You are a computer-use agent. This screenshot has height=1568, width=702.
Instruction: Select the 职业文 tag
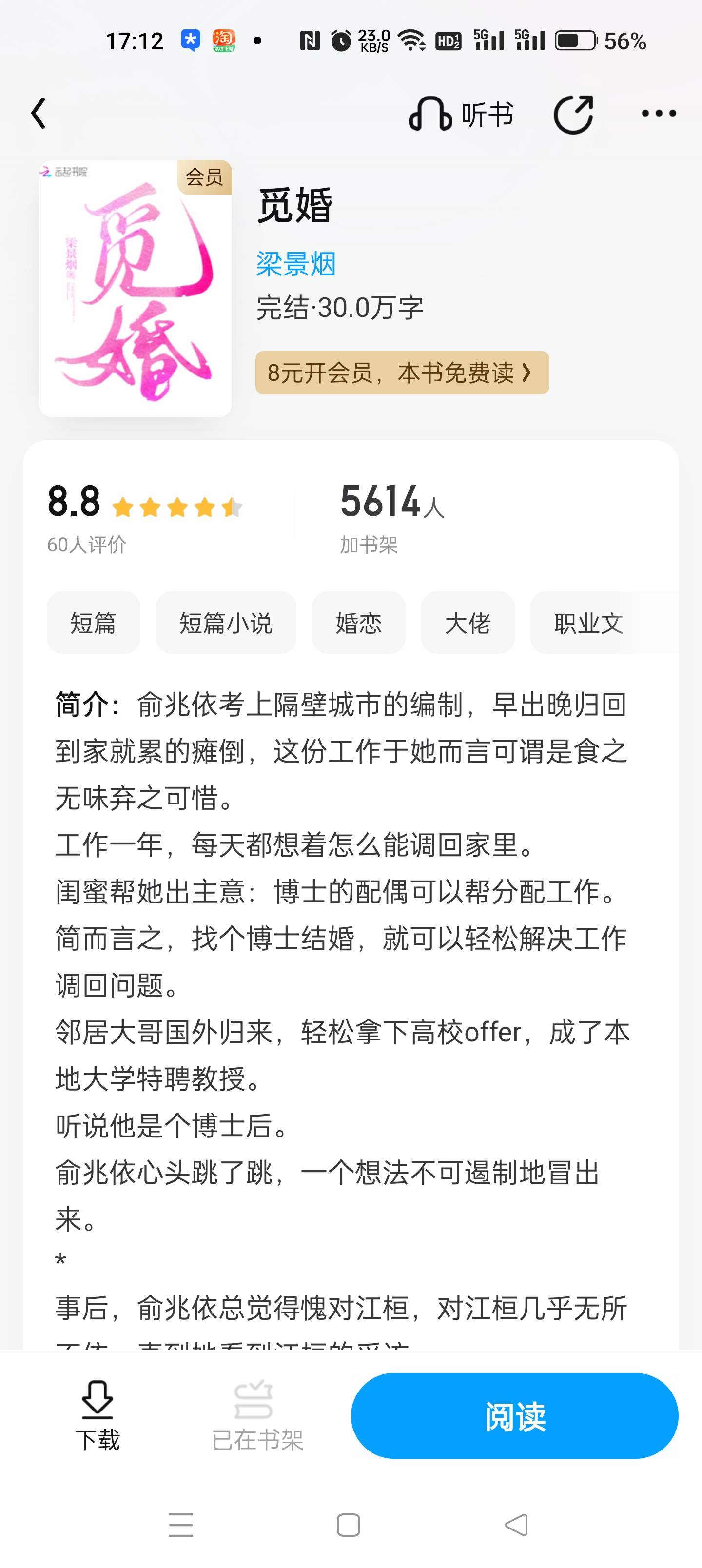(588, 623)
